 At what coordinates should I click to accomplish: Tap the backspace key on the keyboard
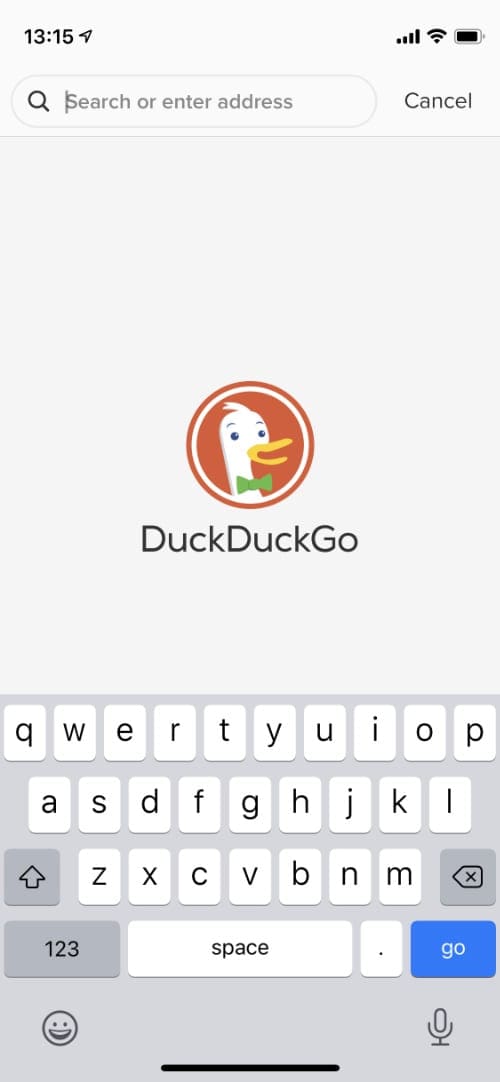[468, 876]
